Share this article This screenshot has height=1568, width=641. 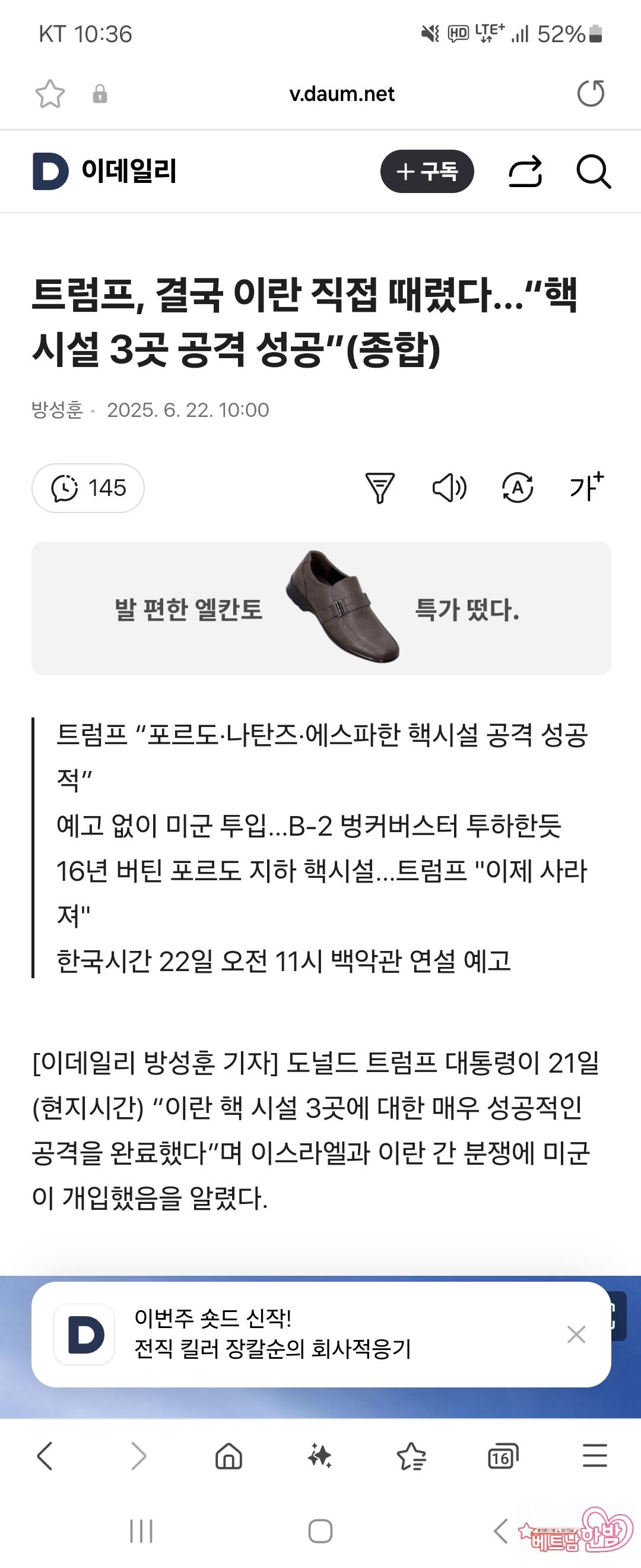pos(525,172)
